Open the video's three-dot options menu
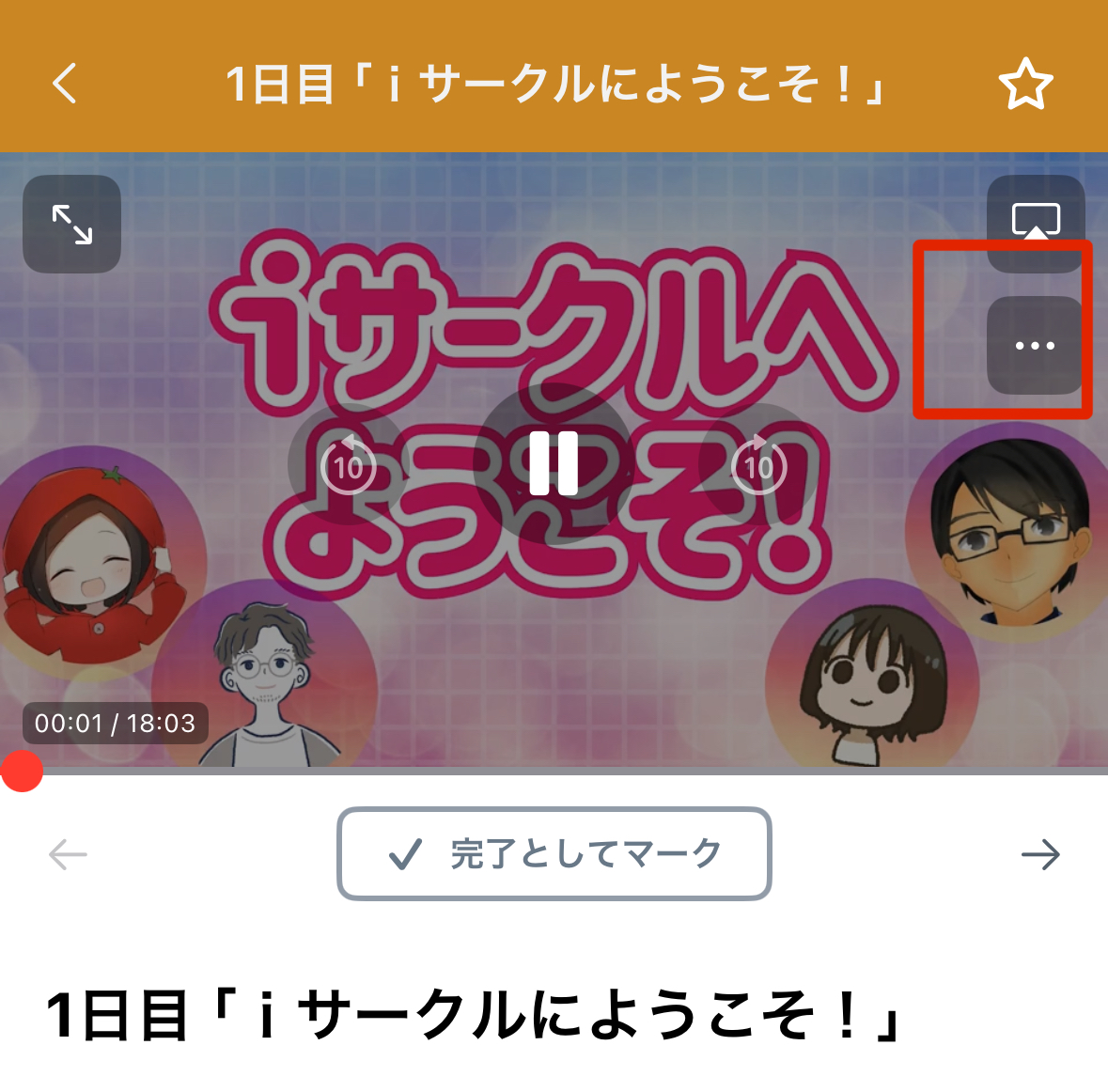The width and height of the screenshot is (1108, 1092). 1035,346
